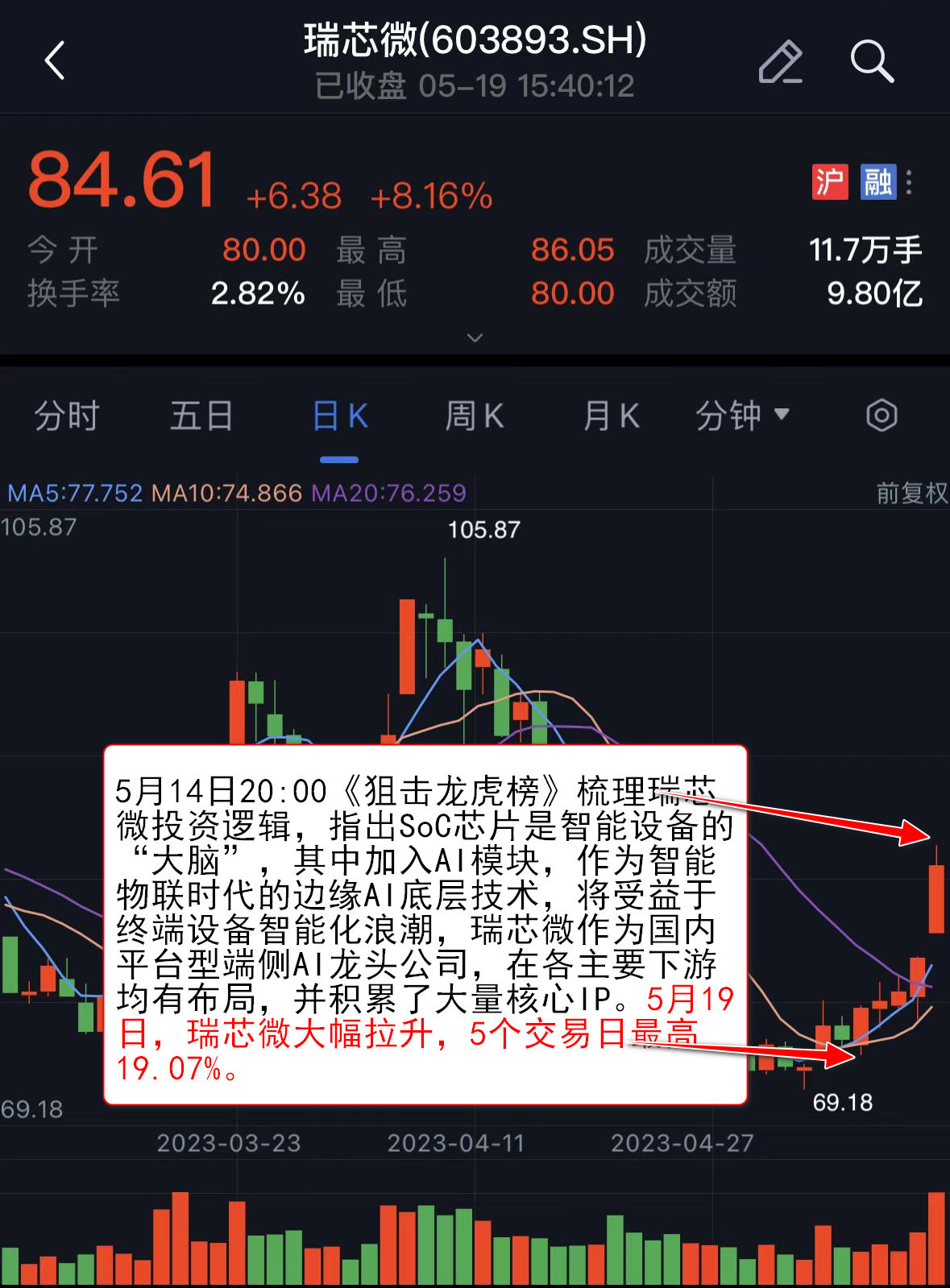This screenshot has height=1288, width=950.
Task: Change the 前复权 price adjustment mode
Action: pyautogui.click(x=911, y=493)
